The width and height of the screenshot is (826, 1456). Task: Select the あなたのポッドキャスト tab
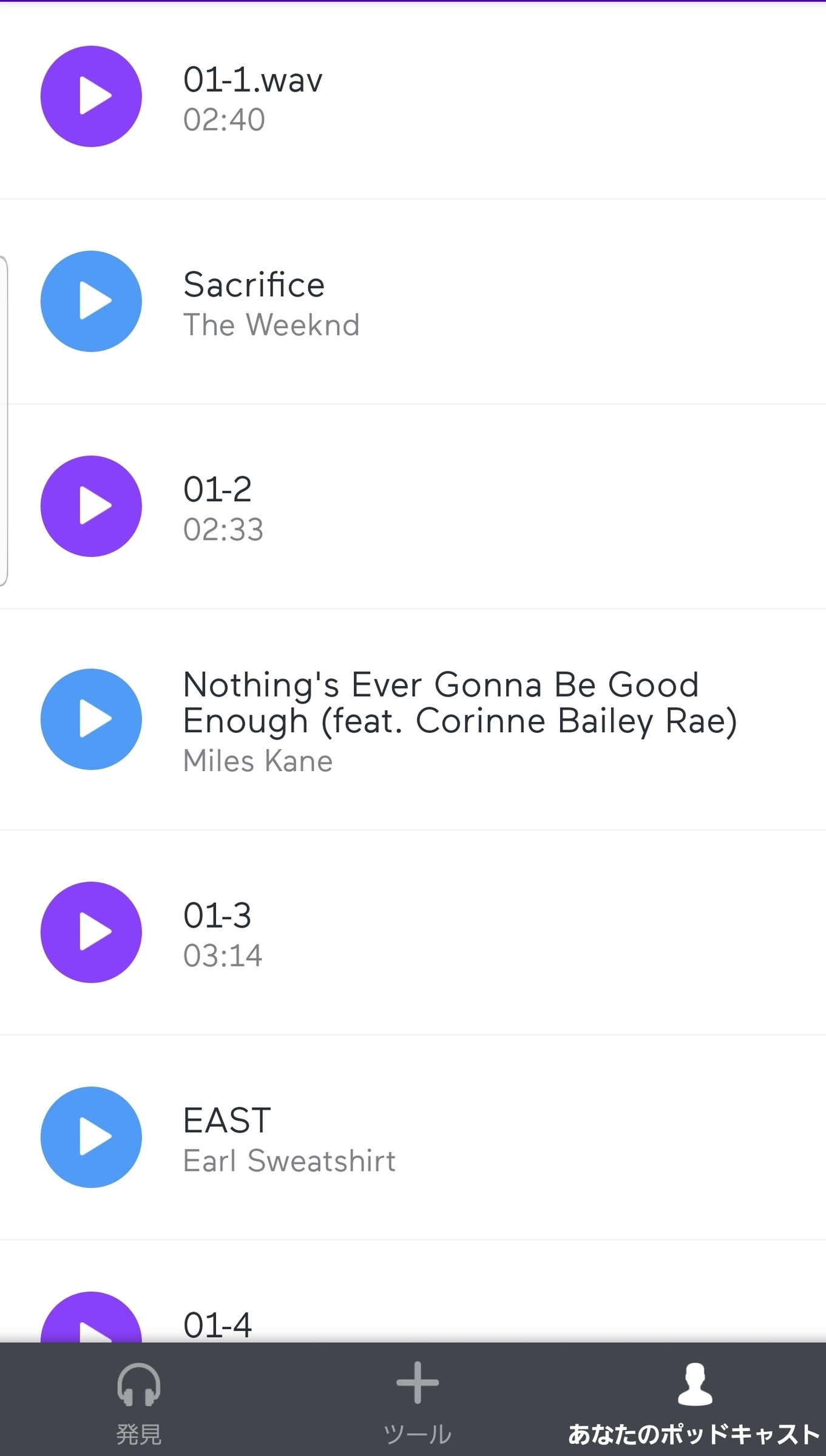point(694,1401)
